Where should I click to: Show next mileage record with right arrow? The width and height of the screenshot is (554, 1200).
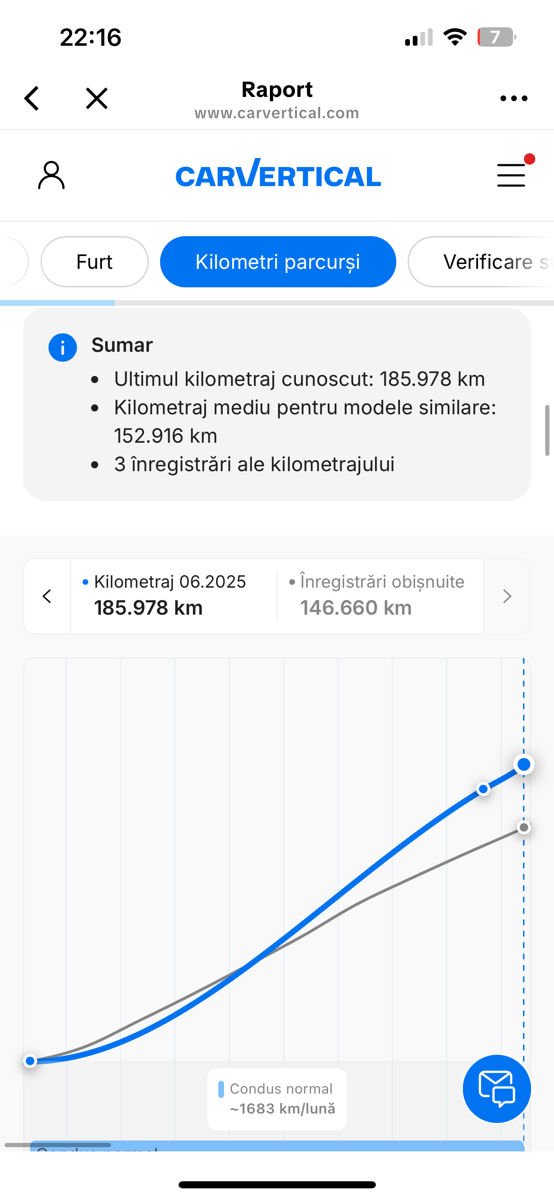(506, 596)
